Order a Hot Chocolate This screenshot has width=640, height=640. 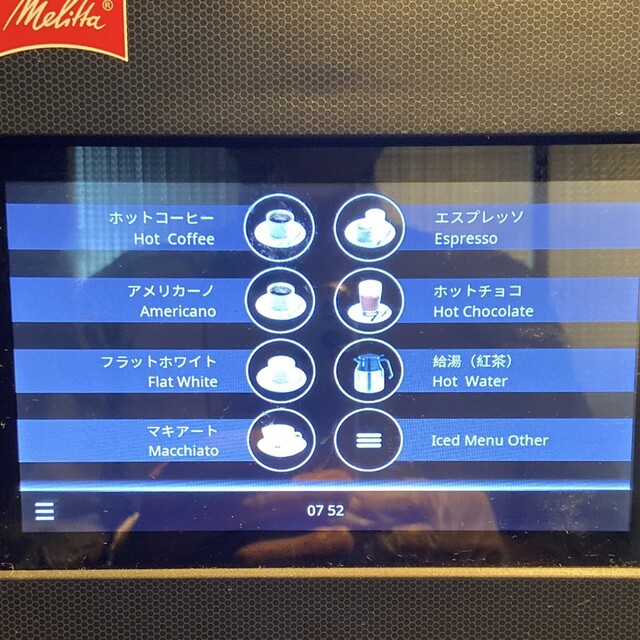coord(368,300)
